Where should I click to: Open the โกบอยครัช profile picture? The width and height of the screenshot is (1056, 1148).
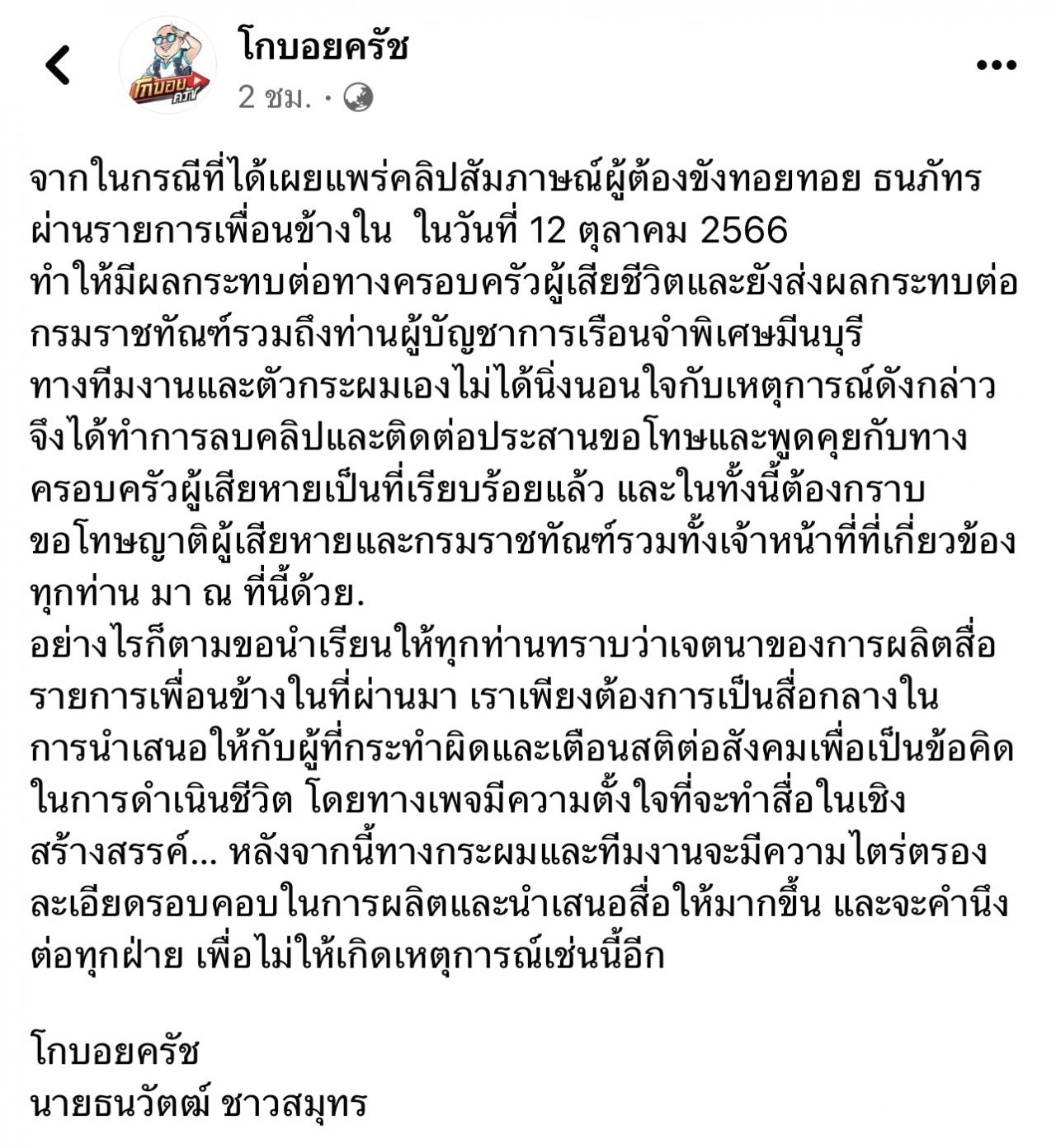[168, 64]
